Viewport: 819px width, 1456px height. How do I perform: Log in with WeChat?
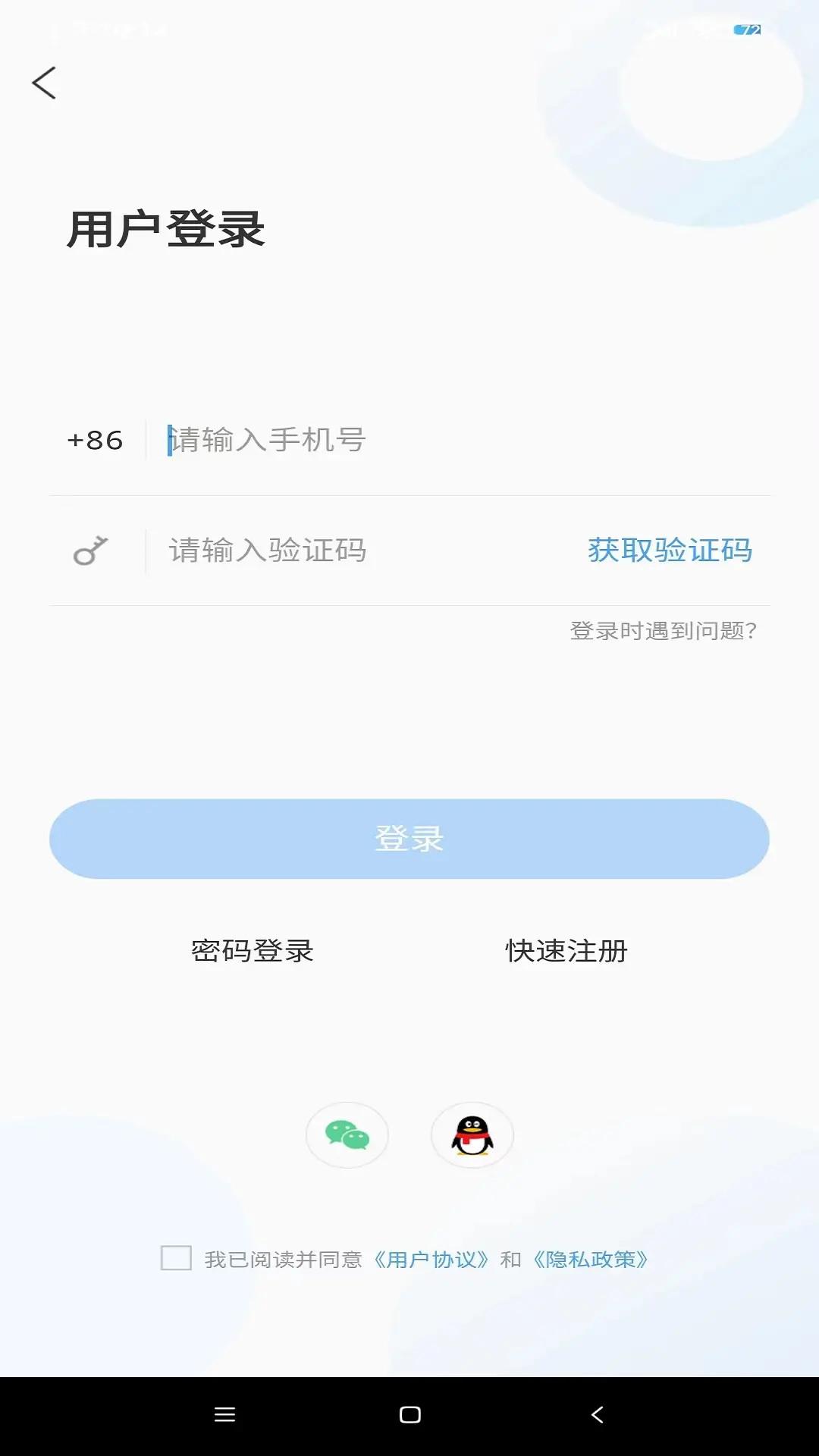tap(347, 1134)
